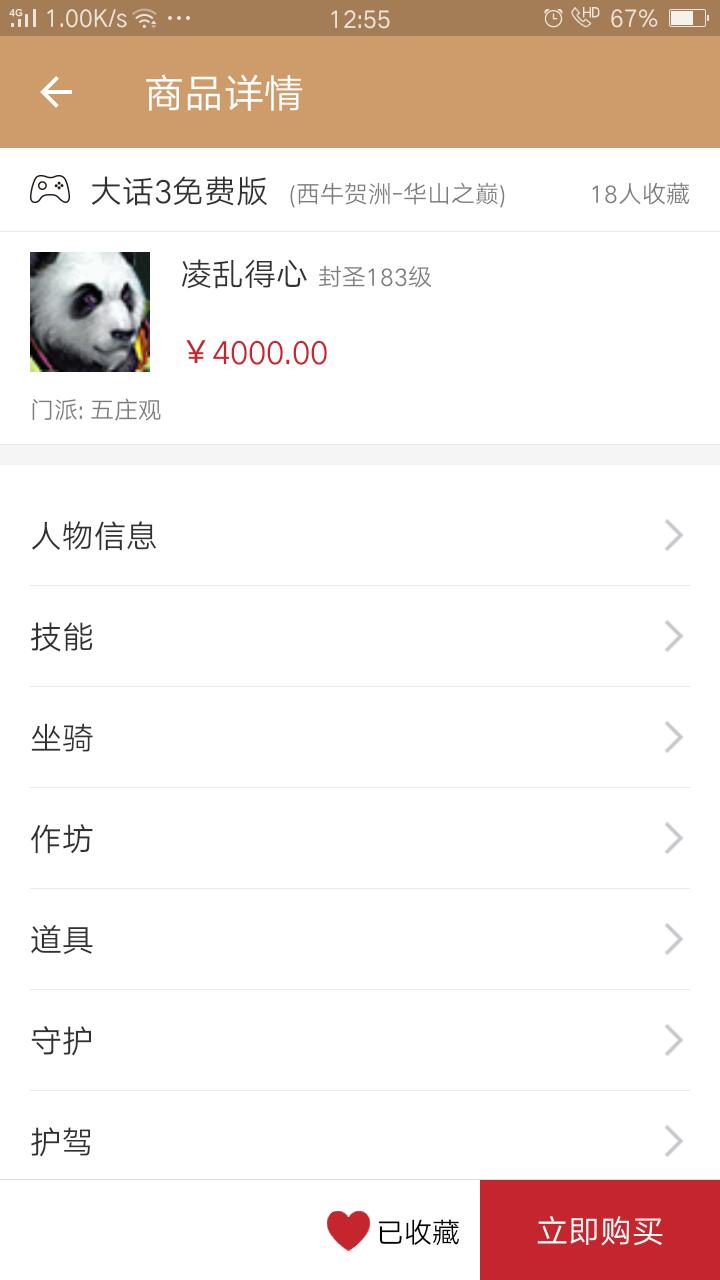
Task: Go back from the 商品详情 page
Action: tap(56, 93)
